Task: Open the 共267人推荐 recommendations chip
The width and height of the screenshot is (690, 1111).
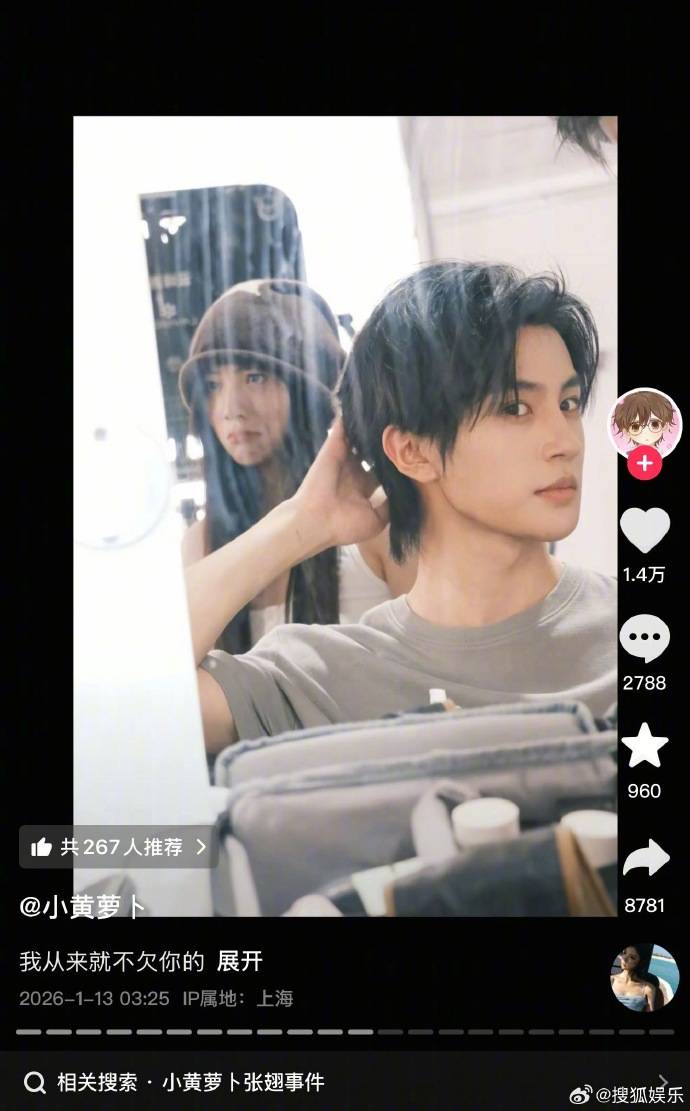Action: (x=119, y=847)
